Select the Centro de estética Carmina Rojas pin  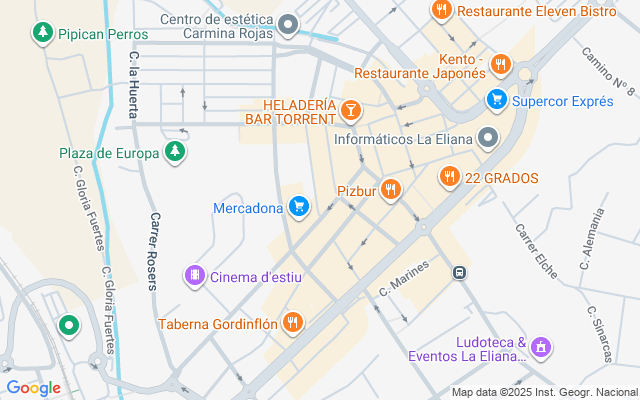289,24
